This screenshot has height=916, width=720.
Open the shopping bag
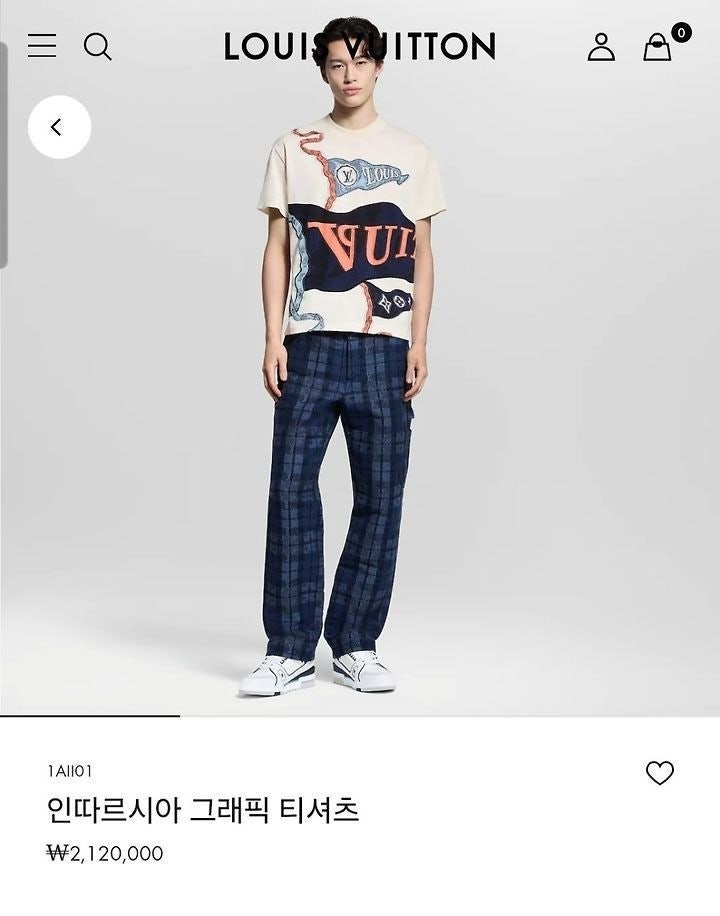[x=658, y=46]
